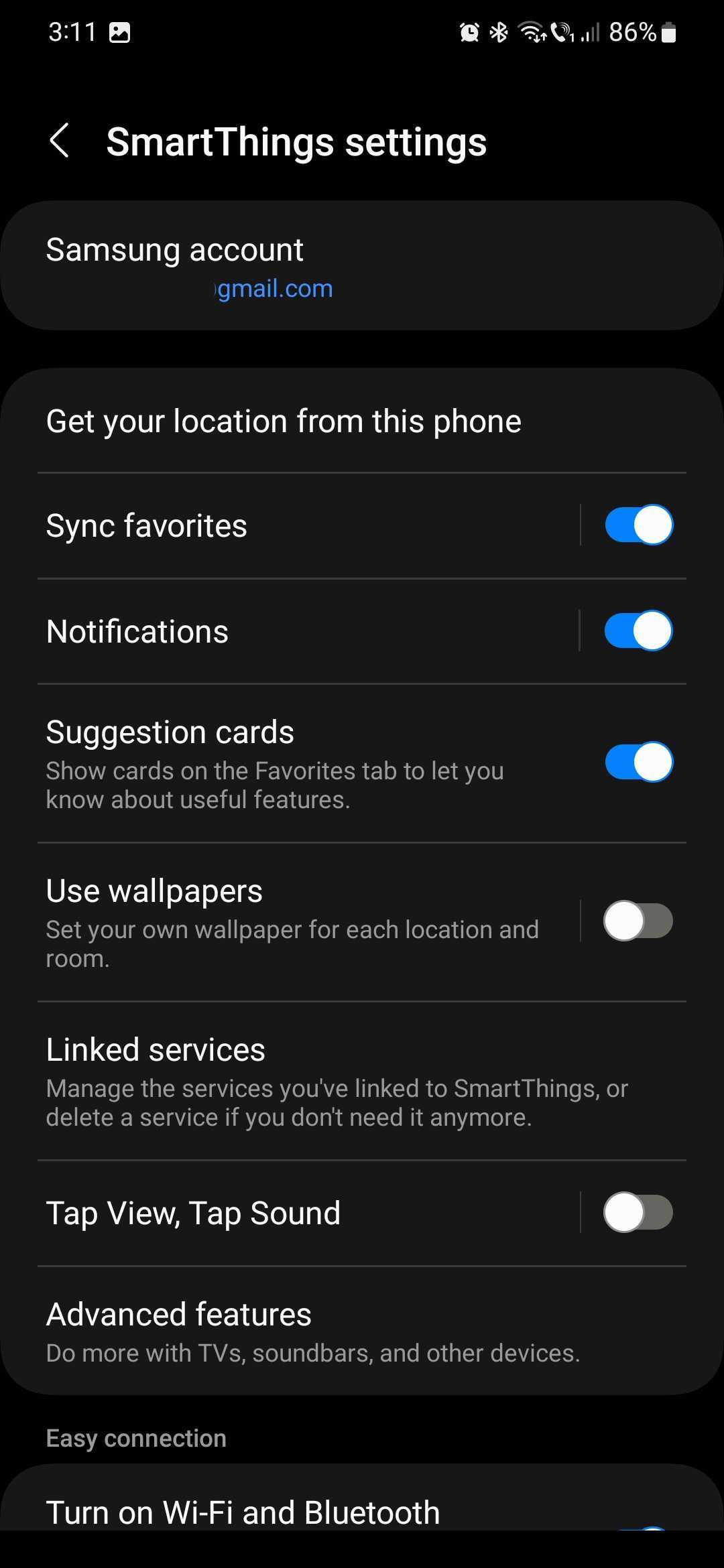Turn on Tap View, Tap Sound
This screenshot has height=1568, width=724.
tap(638, 1212)
